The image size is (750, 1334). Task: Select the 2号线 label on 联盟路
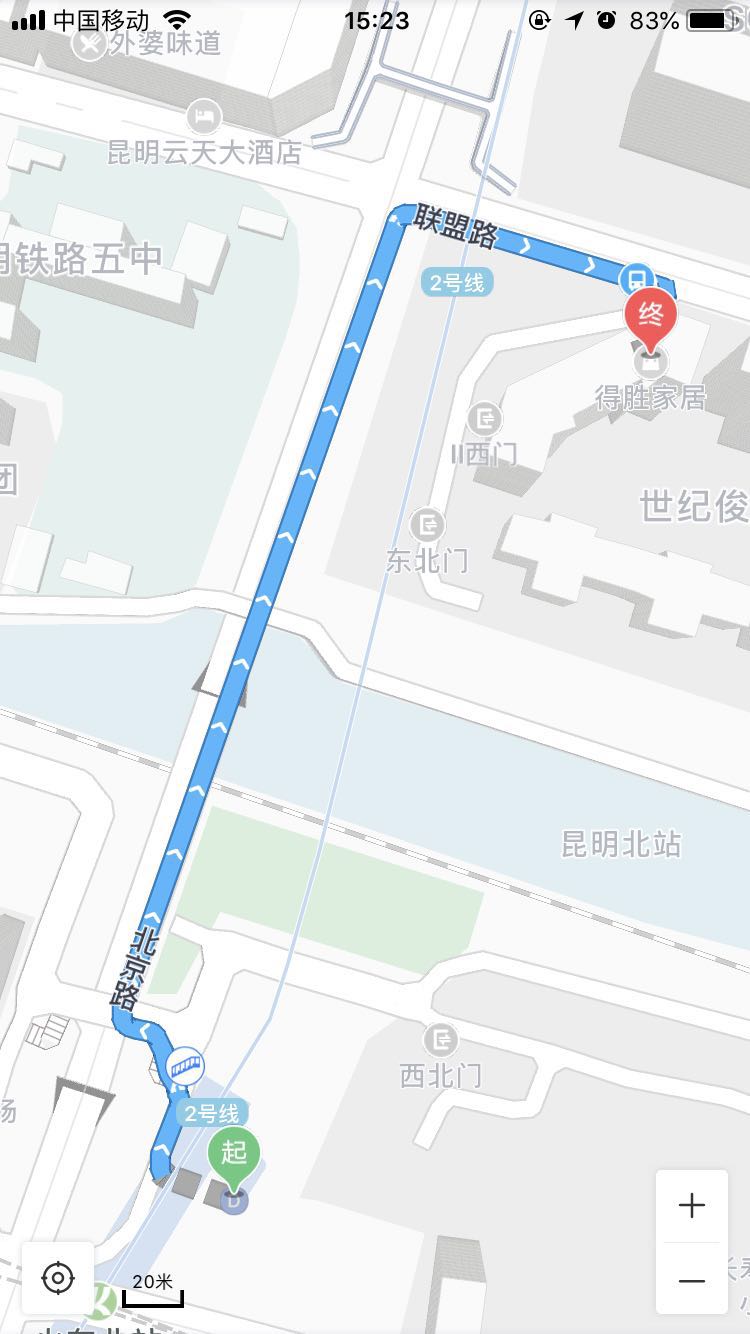(x=457, y=282)
